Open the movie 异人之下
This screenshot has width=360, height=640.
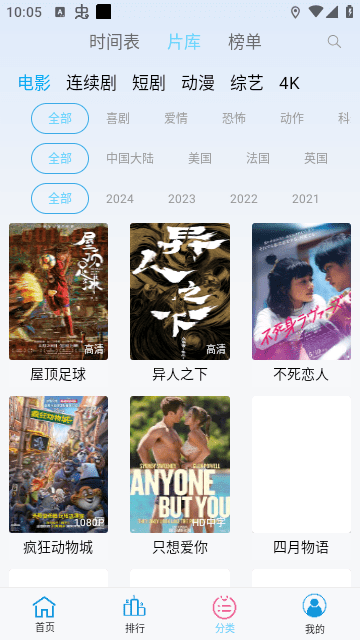(180, 303)
